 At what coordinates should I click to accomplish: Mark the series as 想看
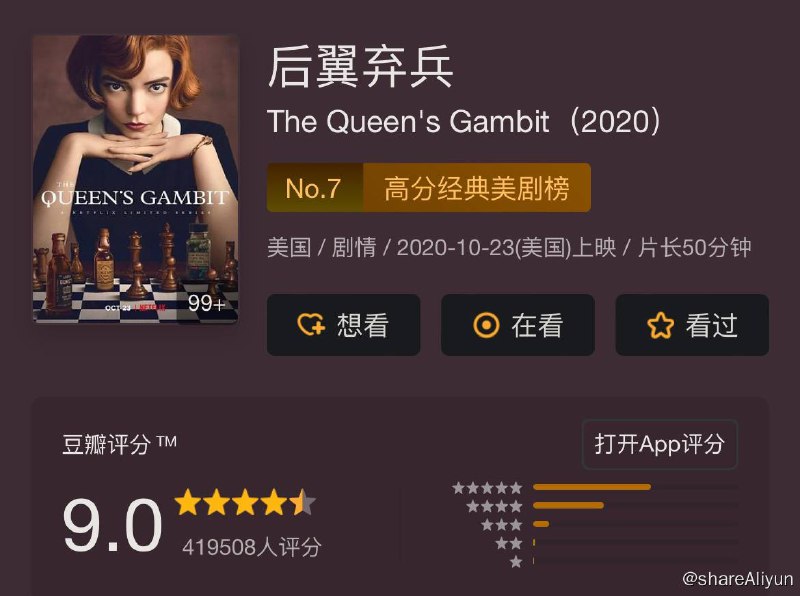click(343, 325)
